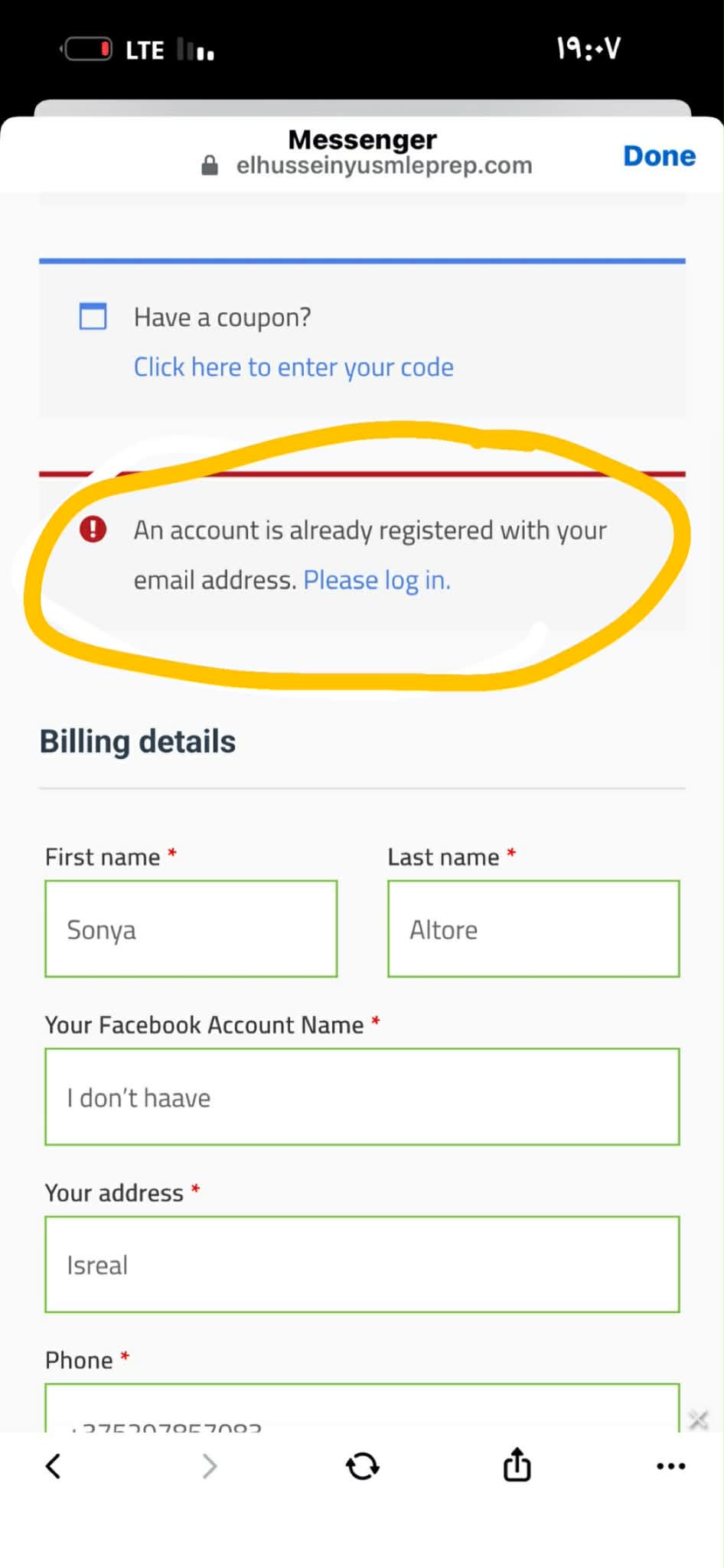Edit the Last name field
Screen dimensions: 724x1568
533,929
